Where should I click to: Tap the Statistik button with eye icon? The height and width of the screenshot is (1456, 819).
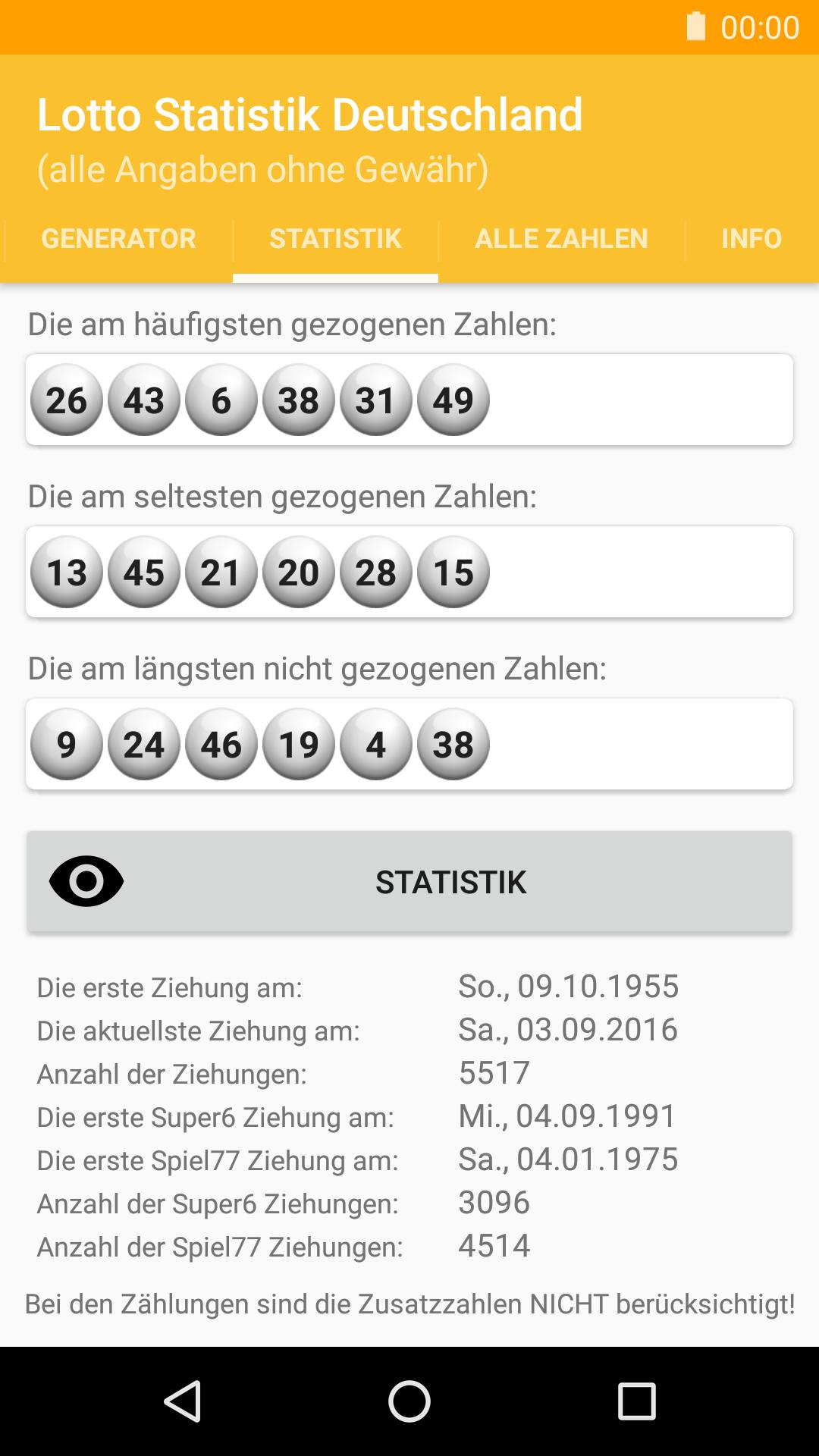[409, 881]
